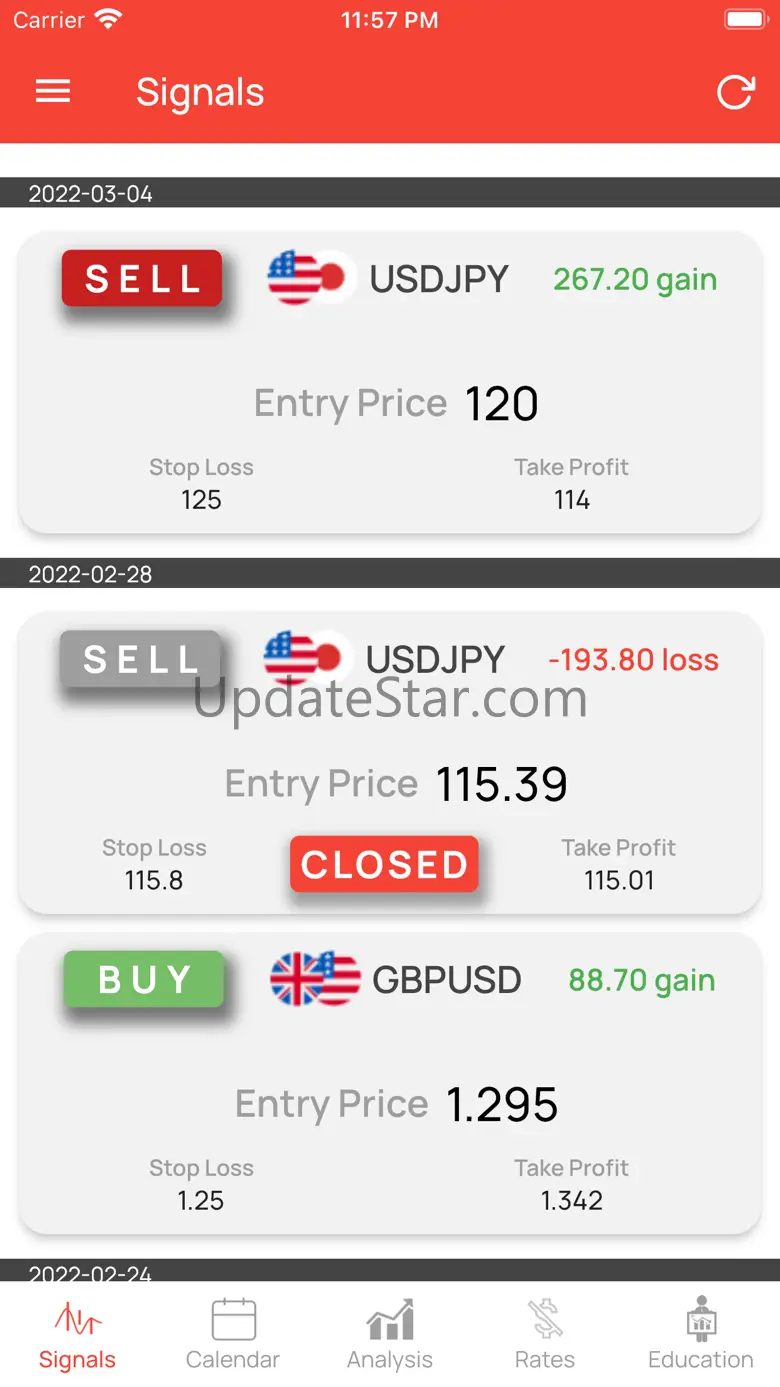
Task: Open the Rates tab
Action: click(545, 1334)
